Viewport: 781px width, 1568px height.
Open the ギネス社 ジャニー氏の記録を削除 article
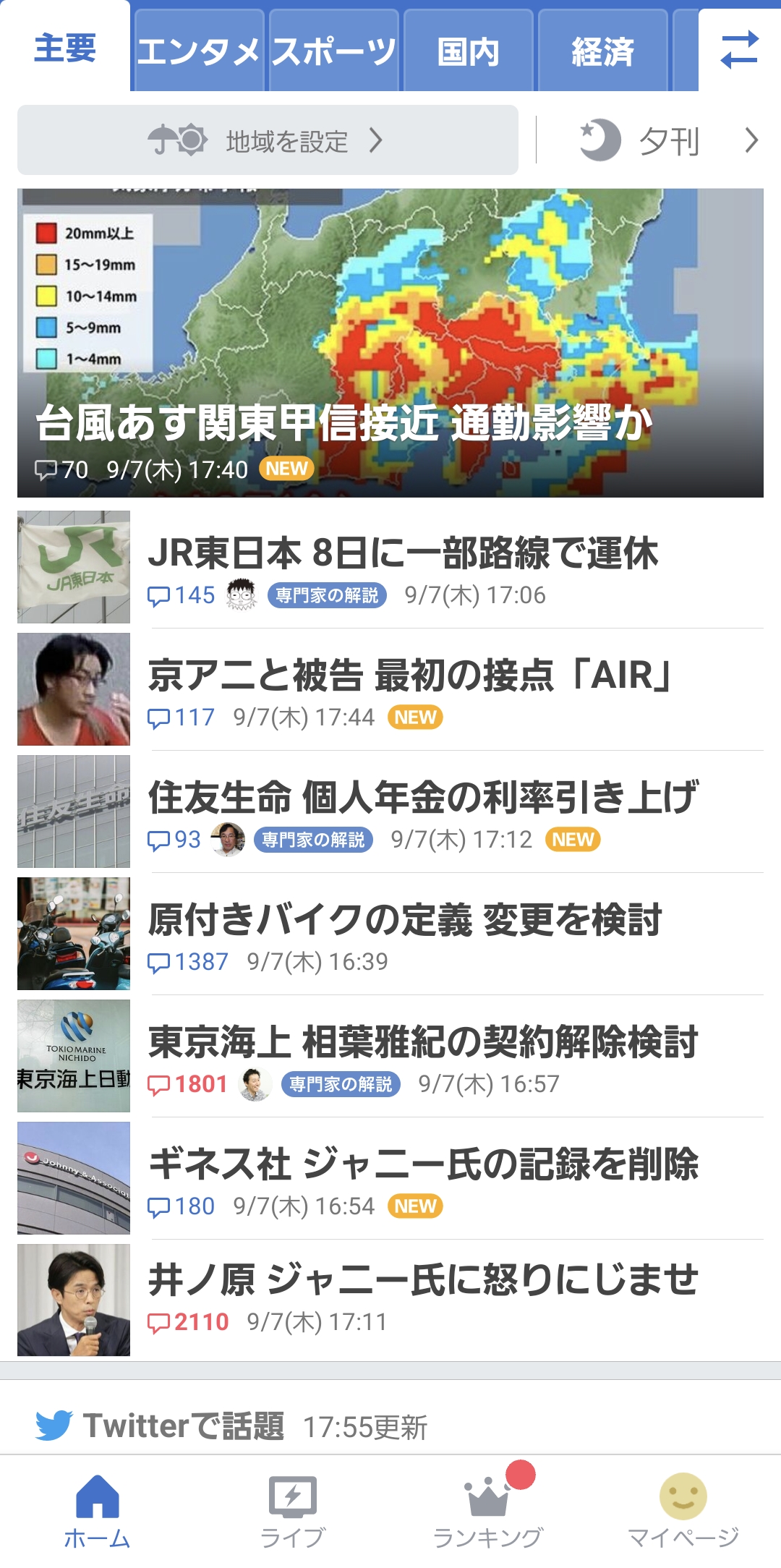pyautogui.click(x=423, y=1164)
